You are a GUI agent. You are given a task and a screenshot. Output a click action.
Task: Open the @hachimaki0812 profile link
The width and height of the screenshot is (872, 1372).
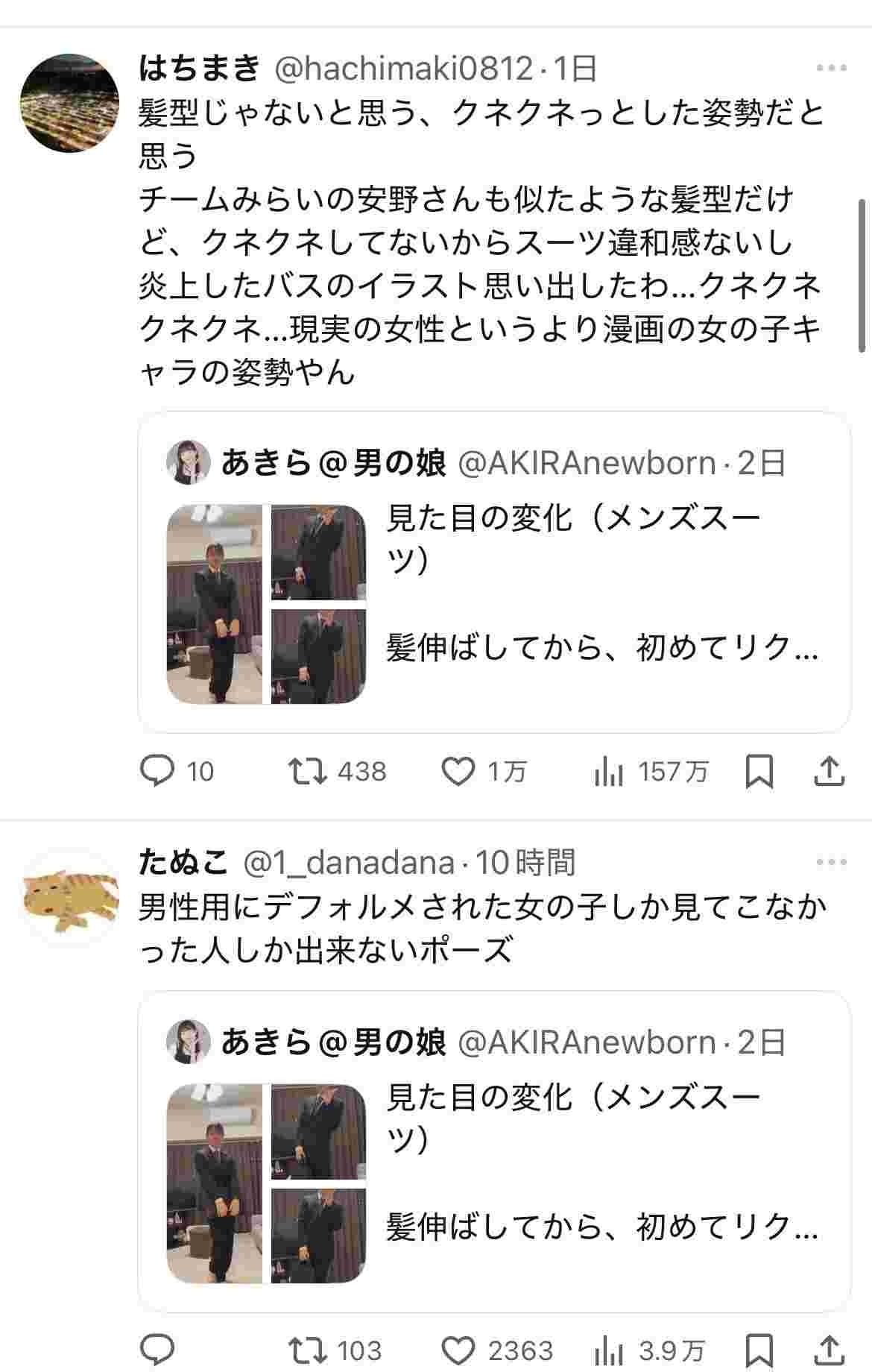[x=404, y=69]
